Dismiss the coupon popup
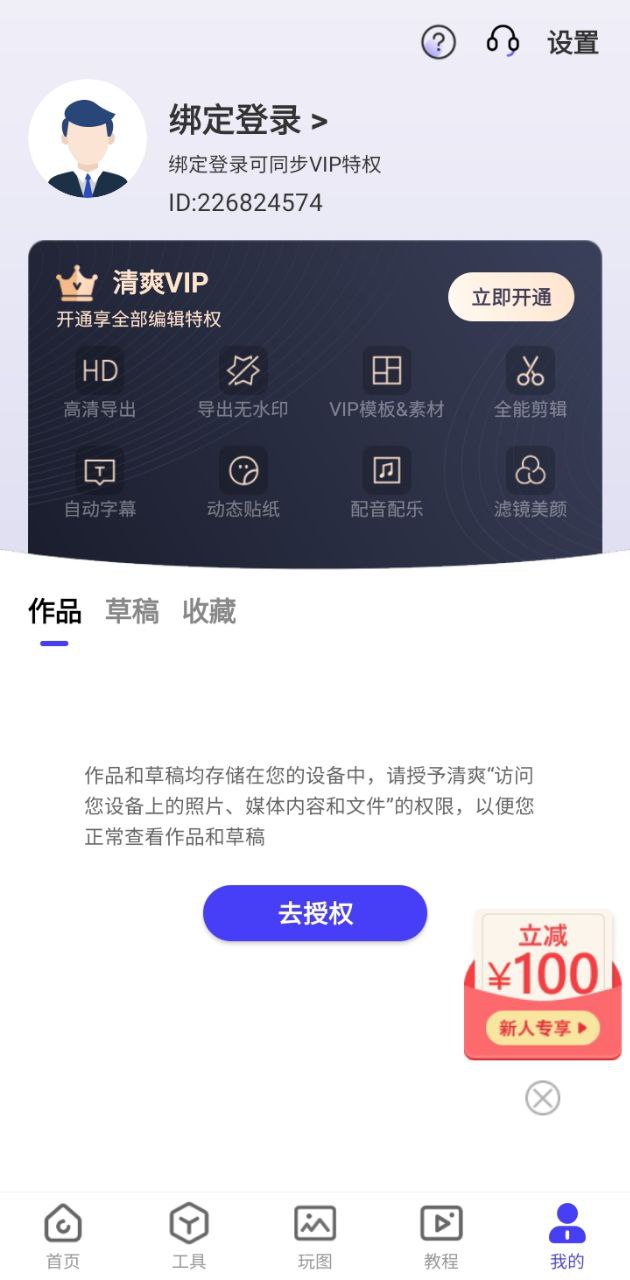 [x=543, y=1098]
